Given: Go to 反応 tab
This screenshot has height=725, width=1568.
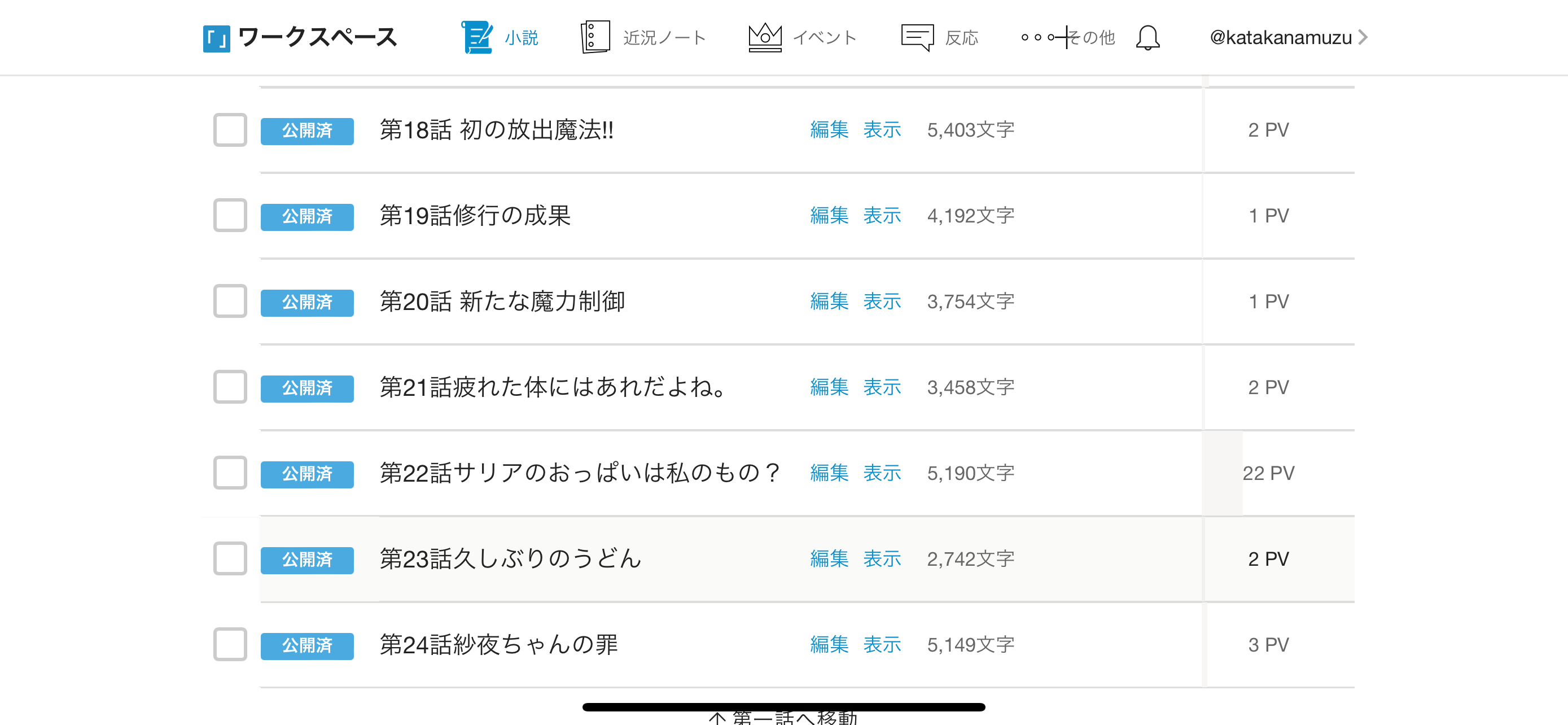Looking at the screenshot, I should pos(939,38).
